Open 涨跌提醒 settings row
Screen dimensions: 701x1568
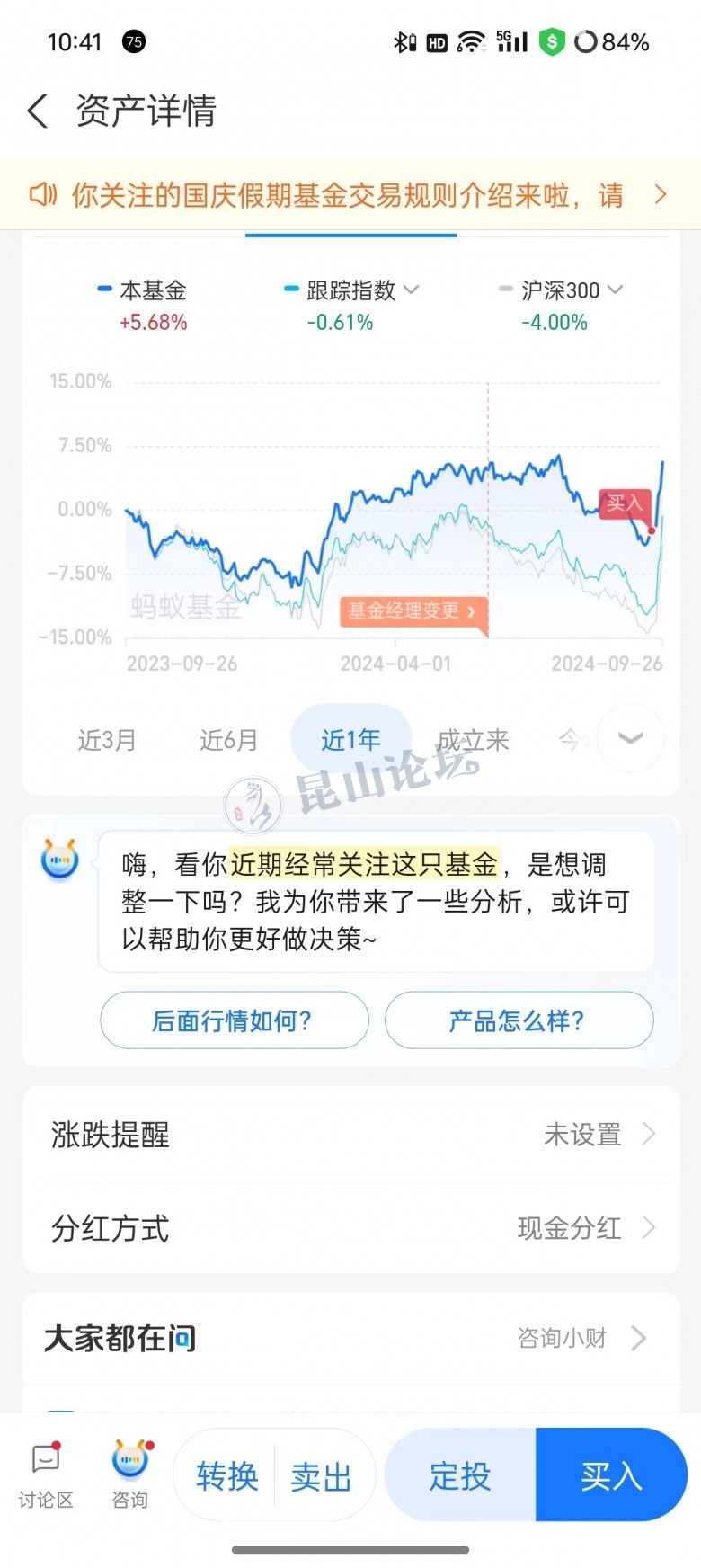[x=350, y=1135]
